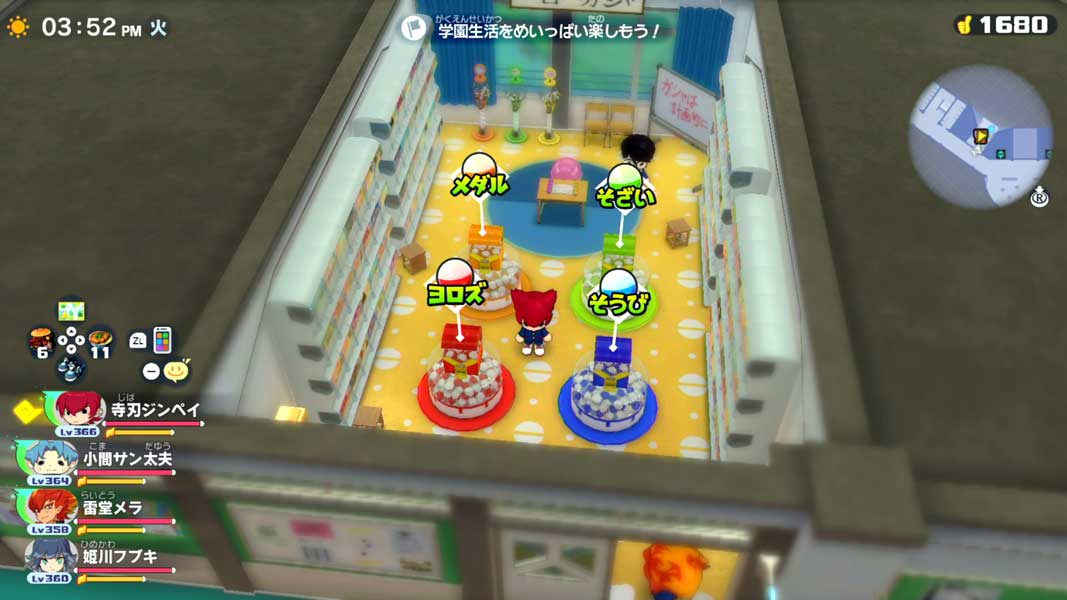Select the そざい gacha machine marker
The height and width of the screenshot is (600, 1067).
625,188
